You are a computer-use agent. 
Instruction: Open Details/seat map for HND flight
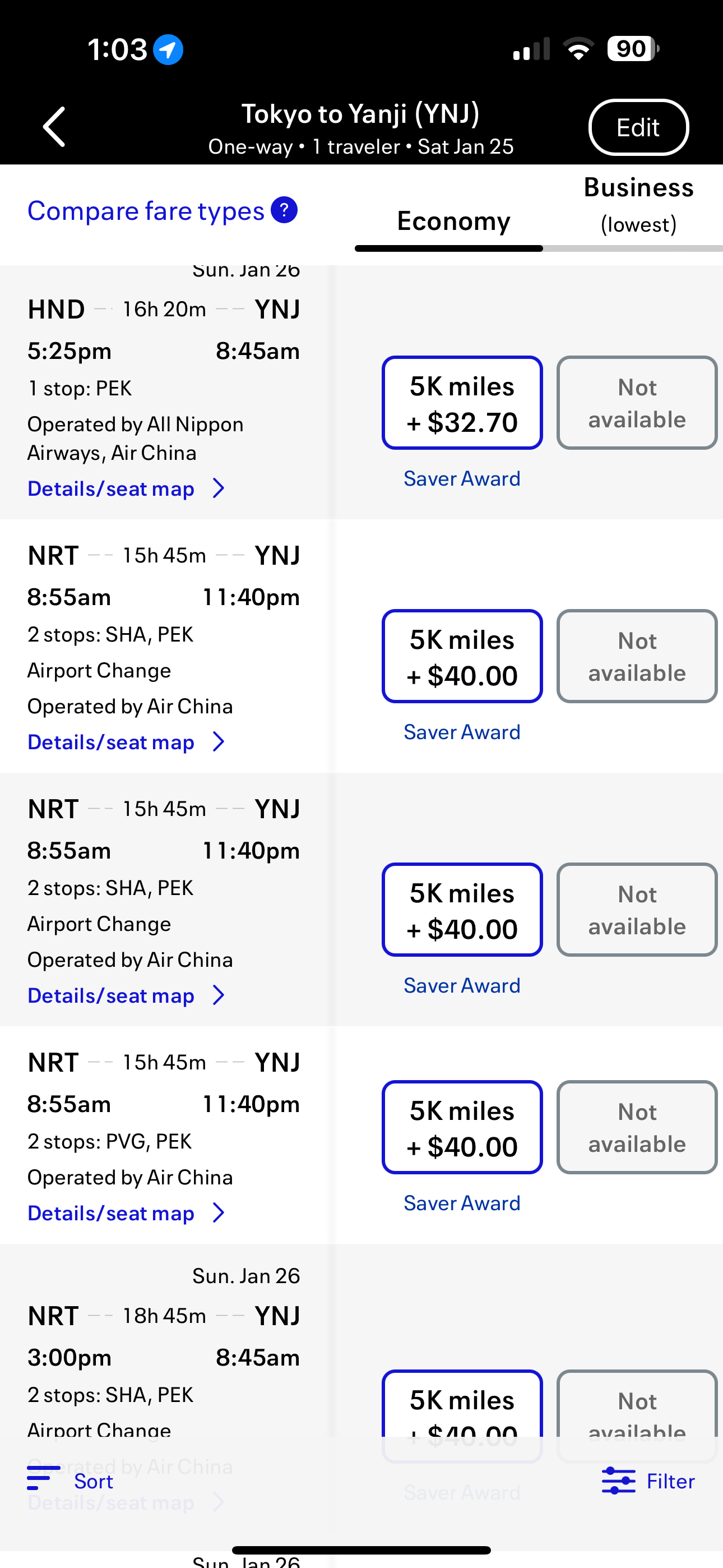click(x=127, y=488)
